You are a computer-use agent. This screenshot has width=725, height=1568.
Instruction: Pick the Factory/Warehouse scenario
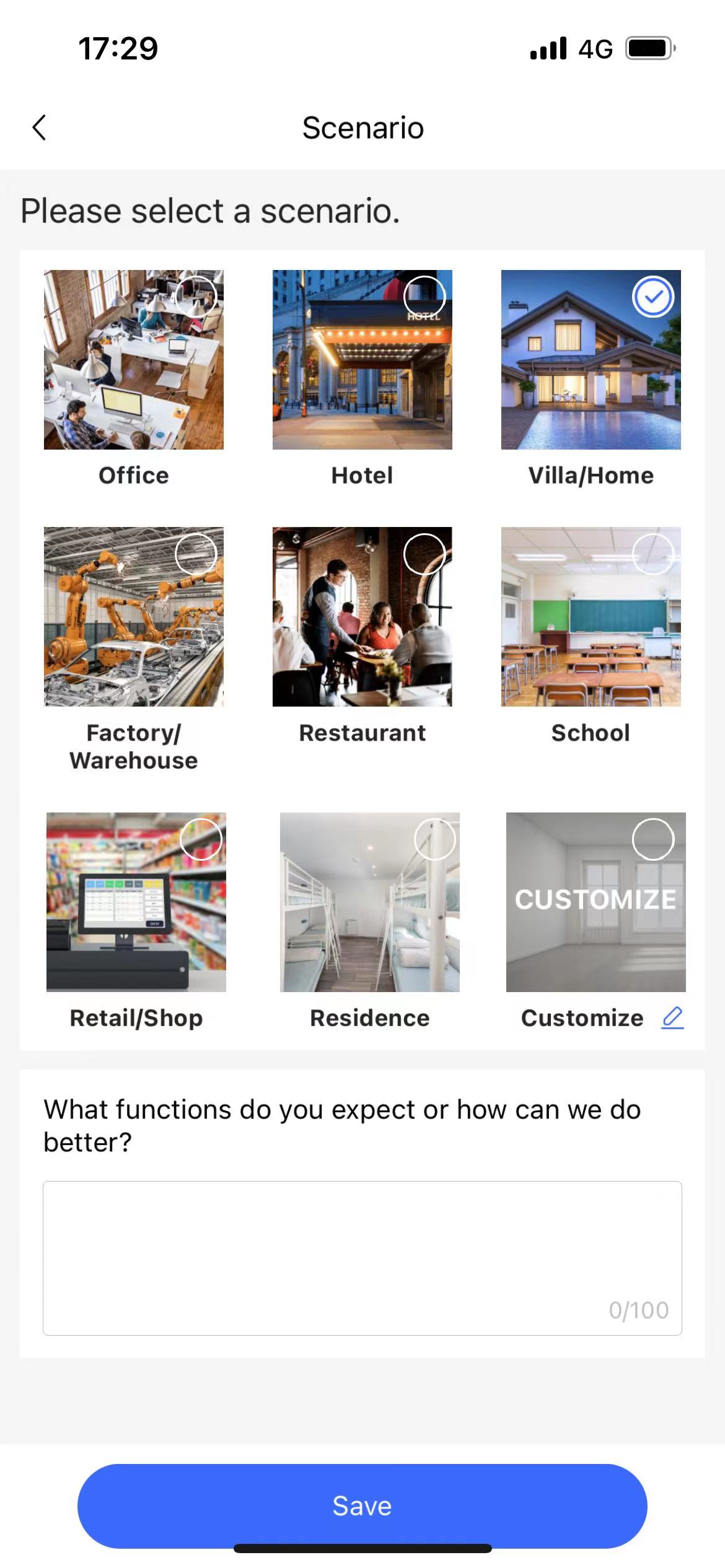pyautogui.click(x=134, y=617)
